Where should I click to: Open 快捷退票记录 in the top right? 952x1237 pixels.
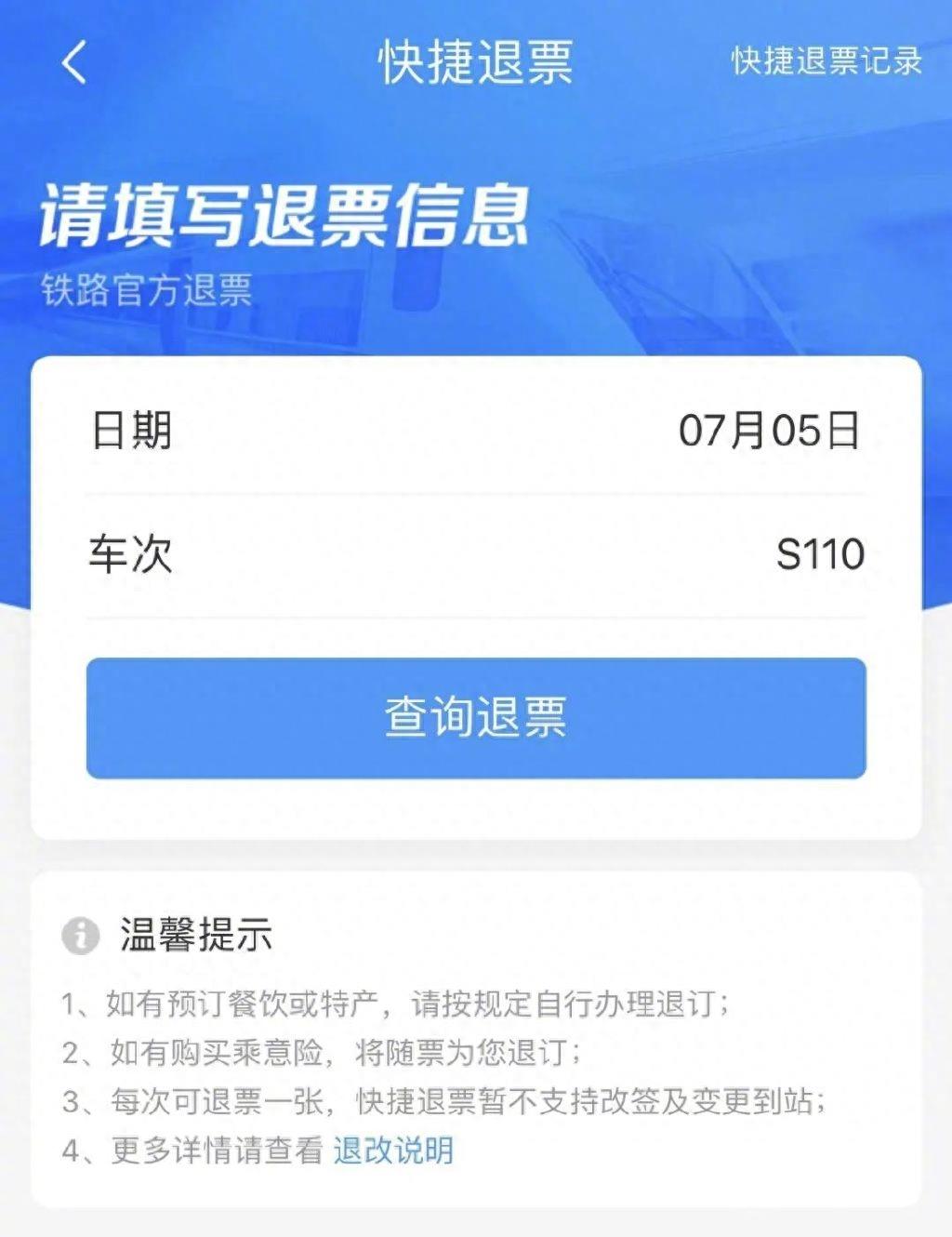(x=826, y=61)
